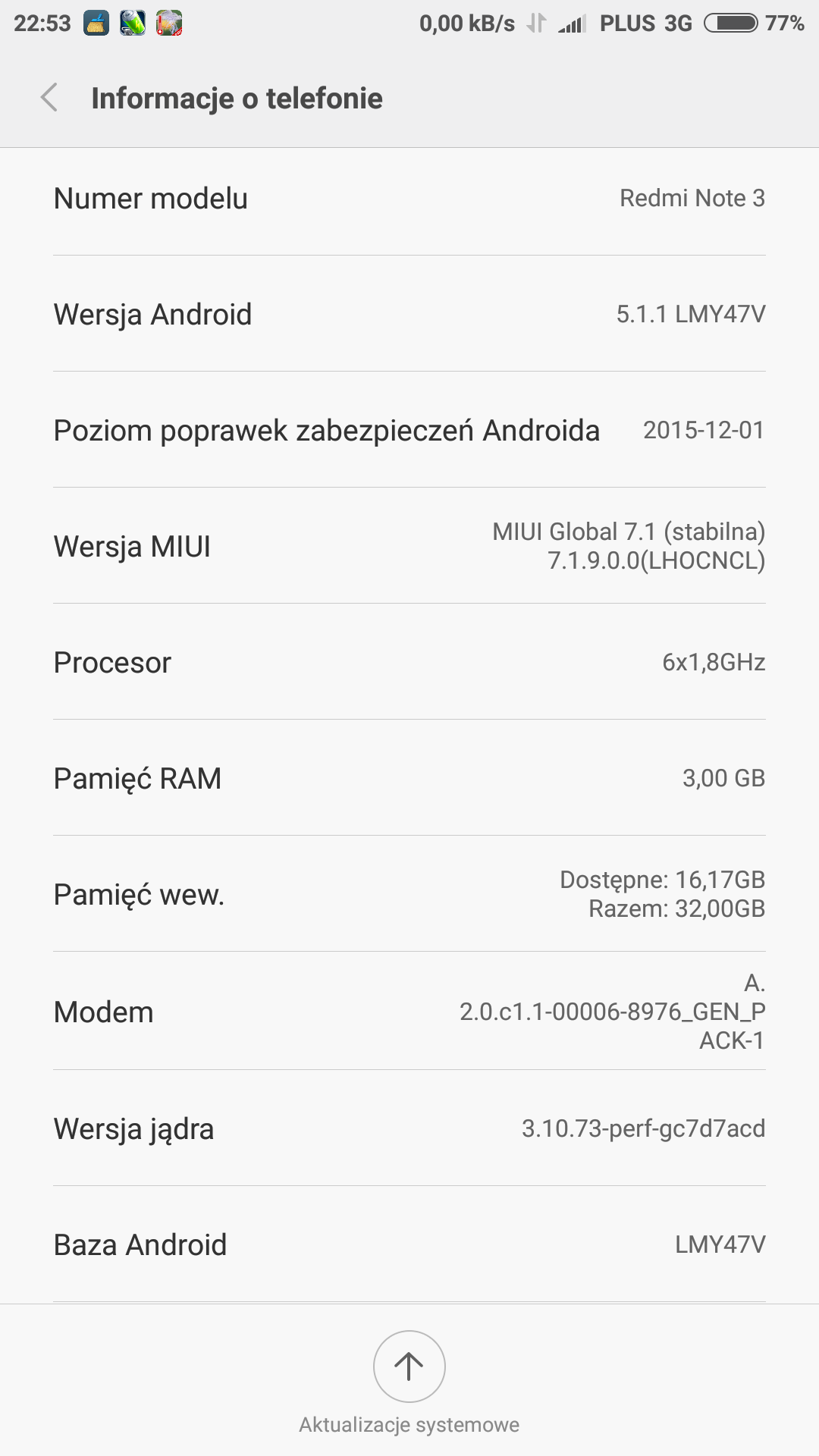Select the Modem row
The image size is (819, 1456).
click(x=409, y=1012)
